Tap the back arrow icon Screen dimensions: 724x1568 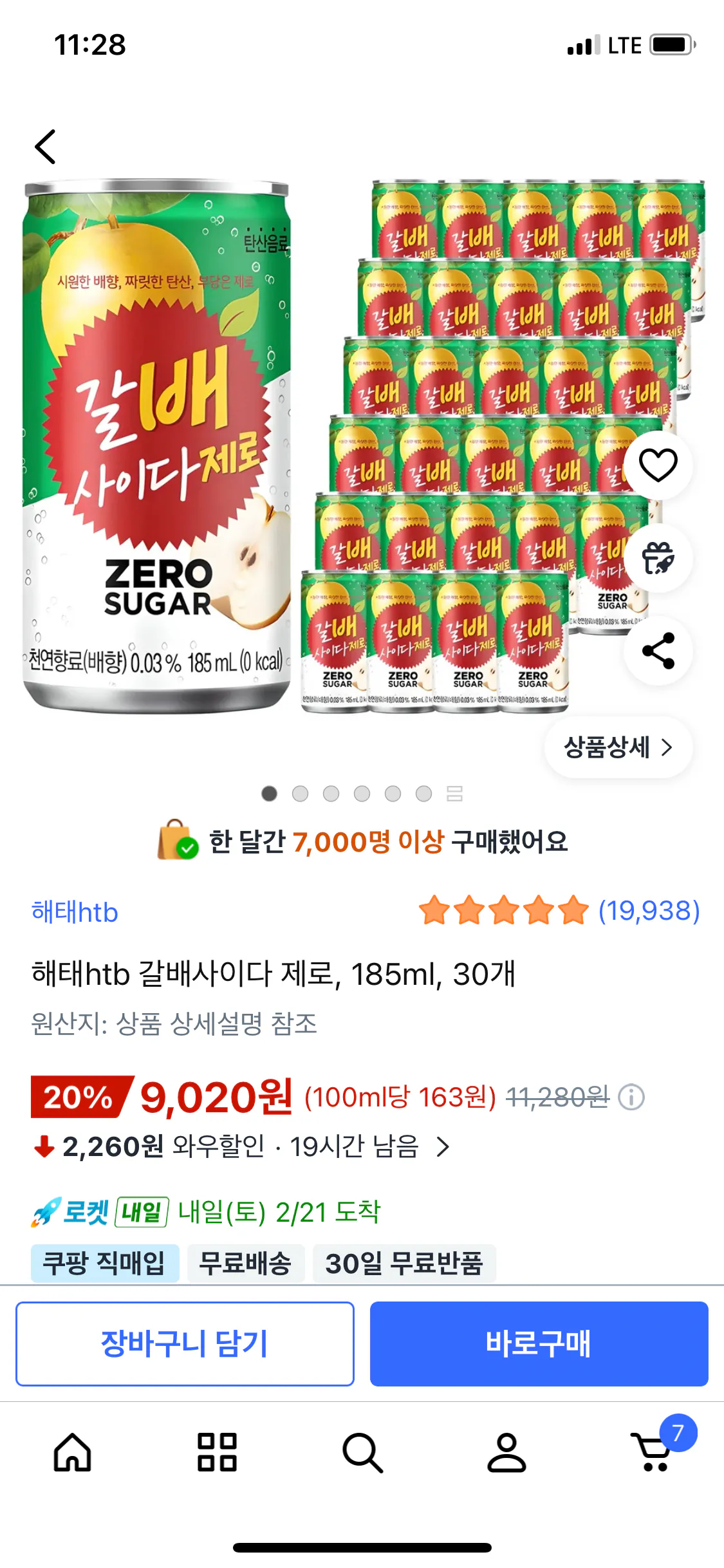45,147
